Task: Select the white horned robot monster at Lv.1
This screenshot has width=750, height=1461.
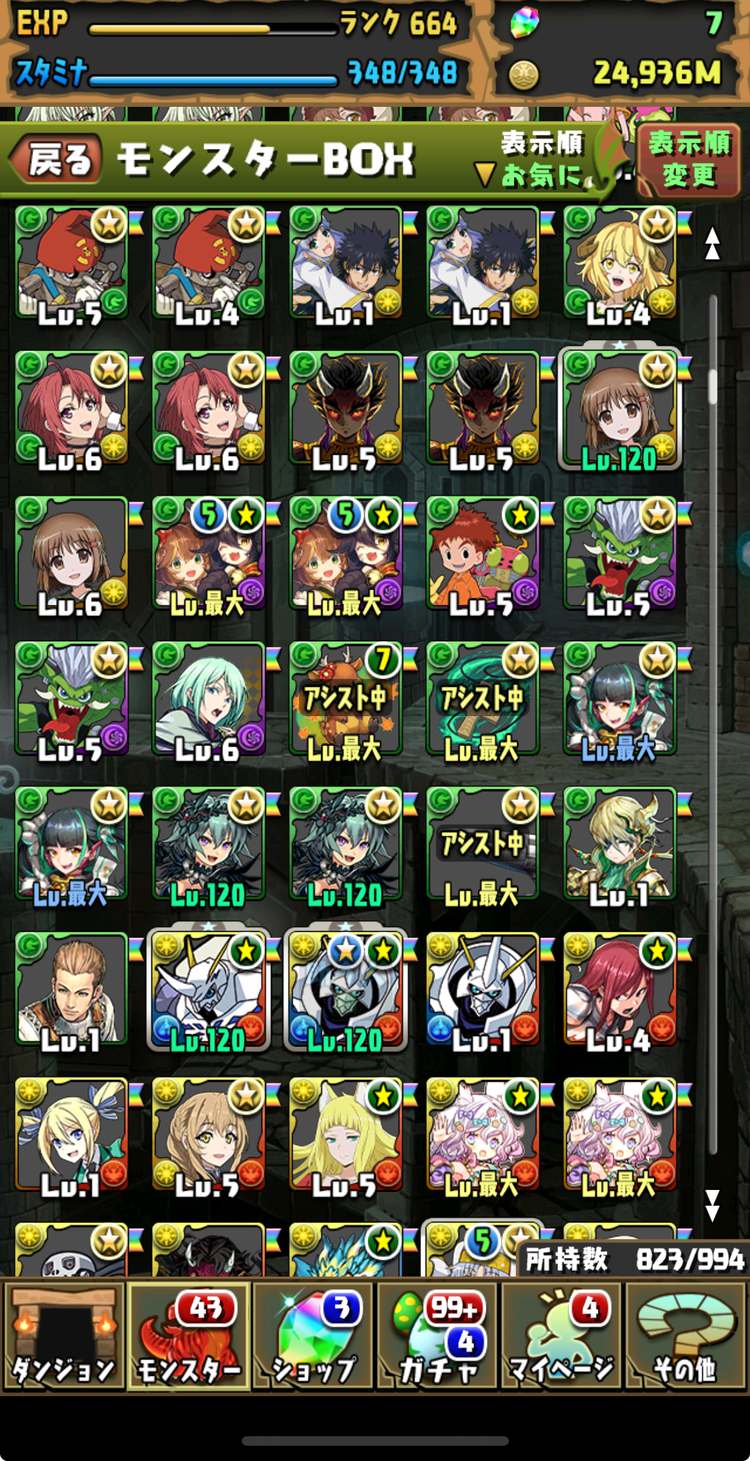Action: coord(483,988)
